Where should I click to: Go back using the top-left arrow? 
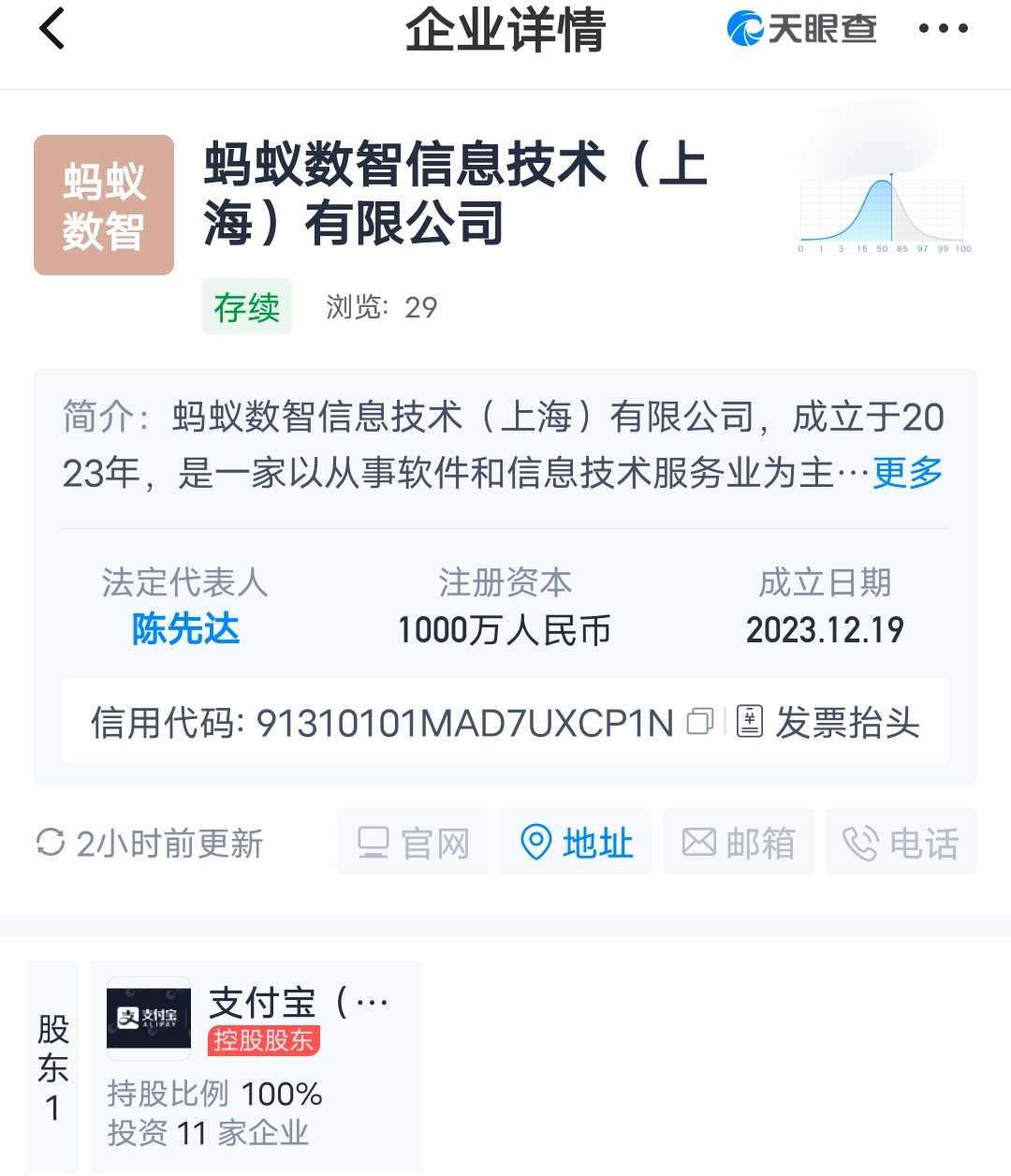(52, 29)
